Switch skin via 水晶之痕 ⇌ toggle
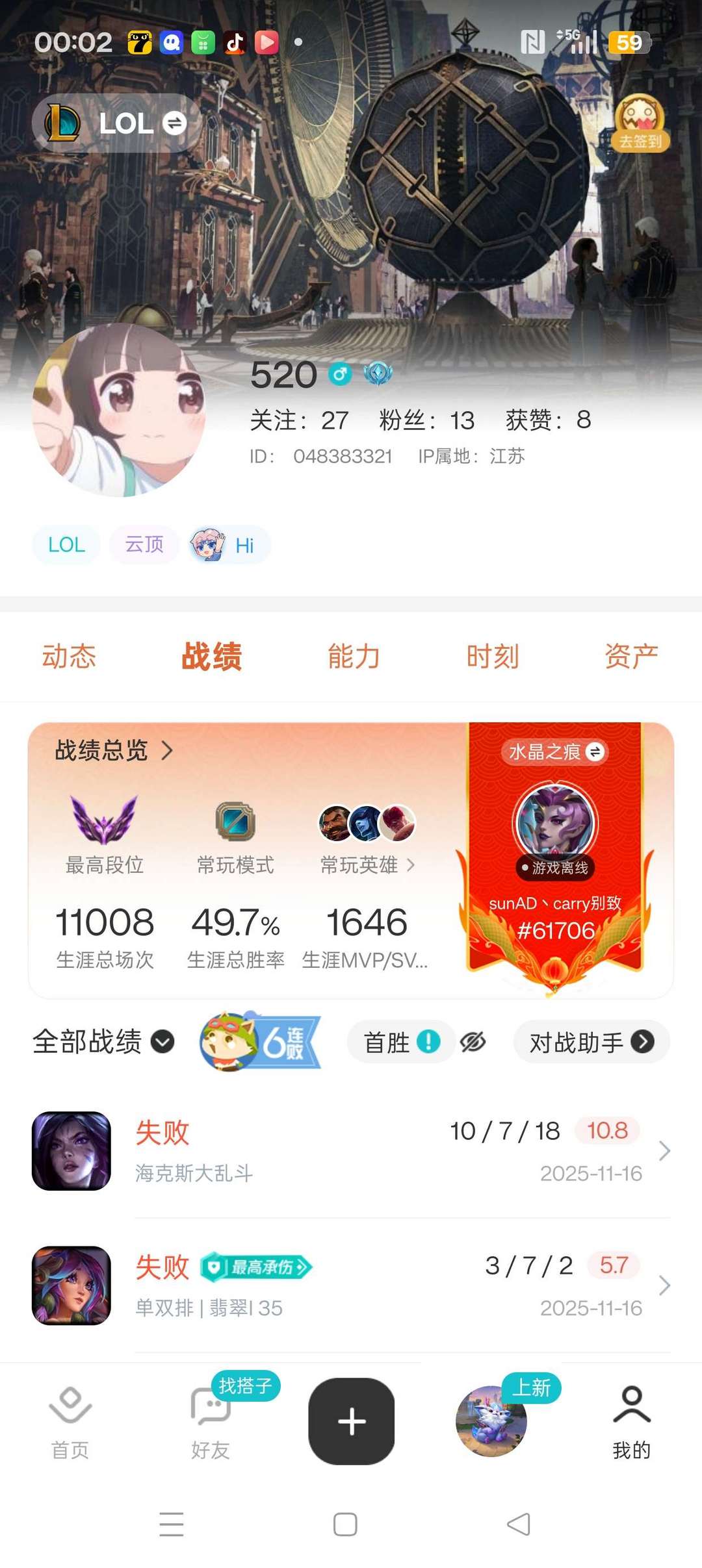 pos(593,753)
